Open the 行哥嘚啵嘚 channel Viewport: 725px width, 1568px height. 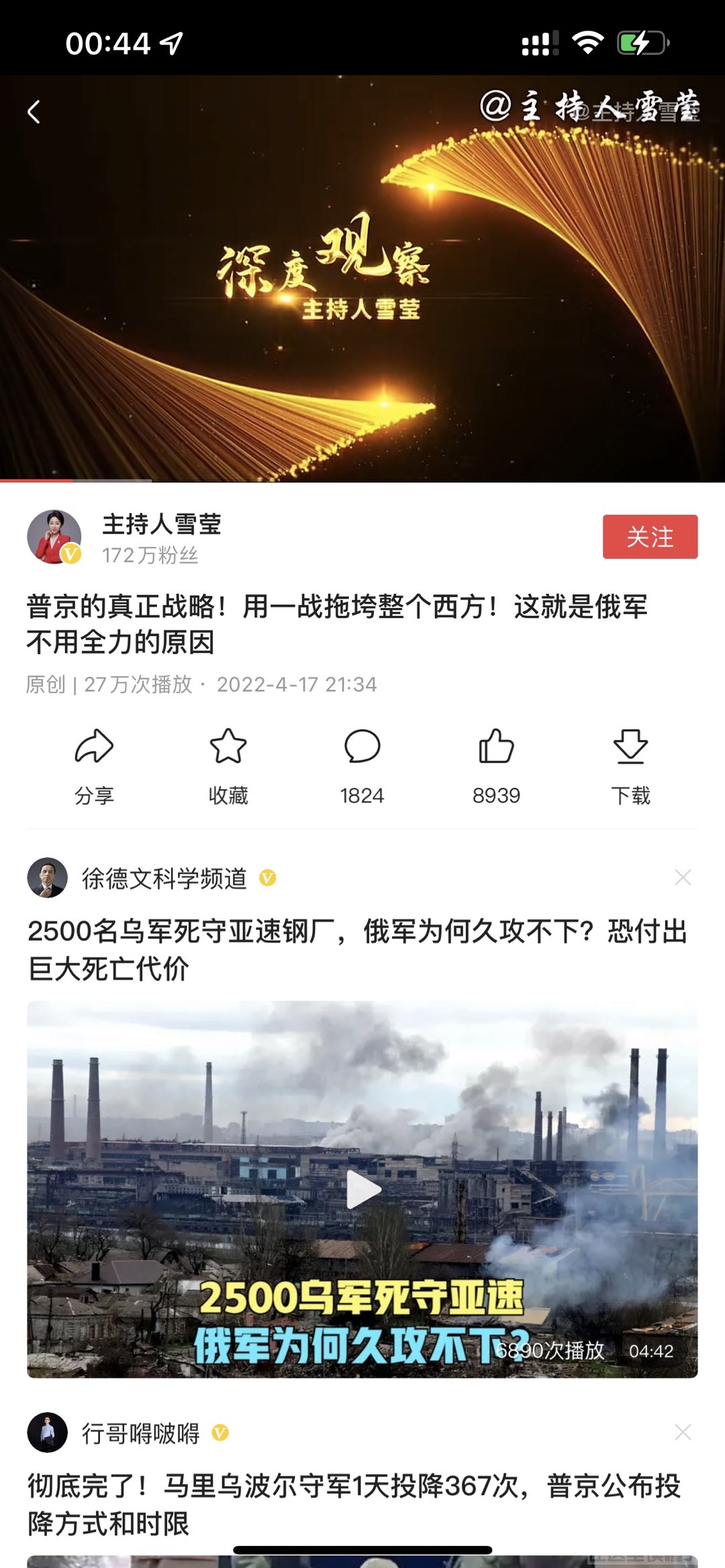point(140,1434)
